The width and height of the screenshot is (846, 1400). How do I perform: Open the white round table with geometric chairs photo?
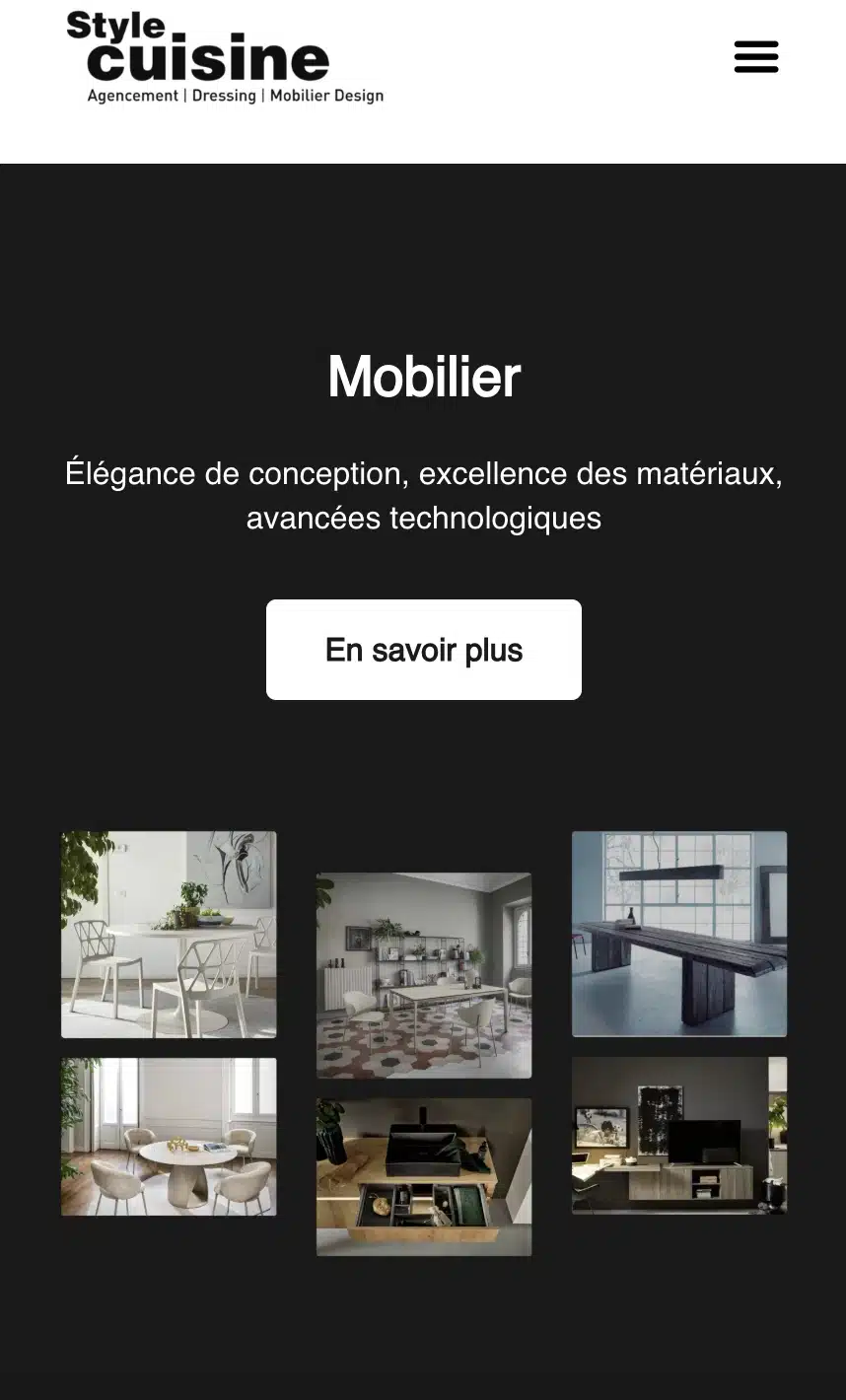coord(169,935)
